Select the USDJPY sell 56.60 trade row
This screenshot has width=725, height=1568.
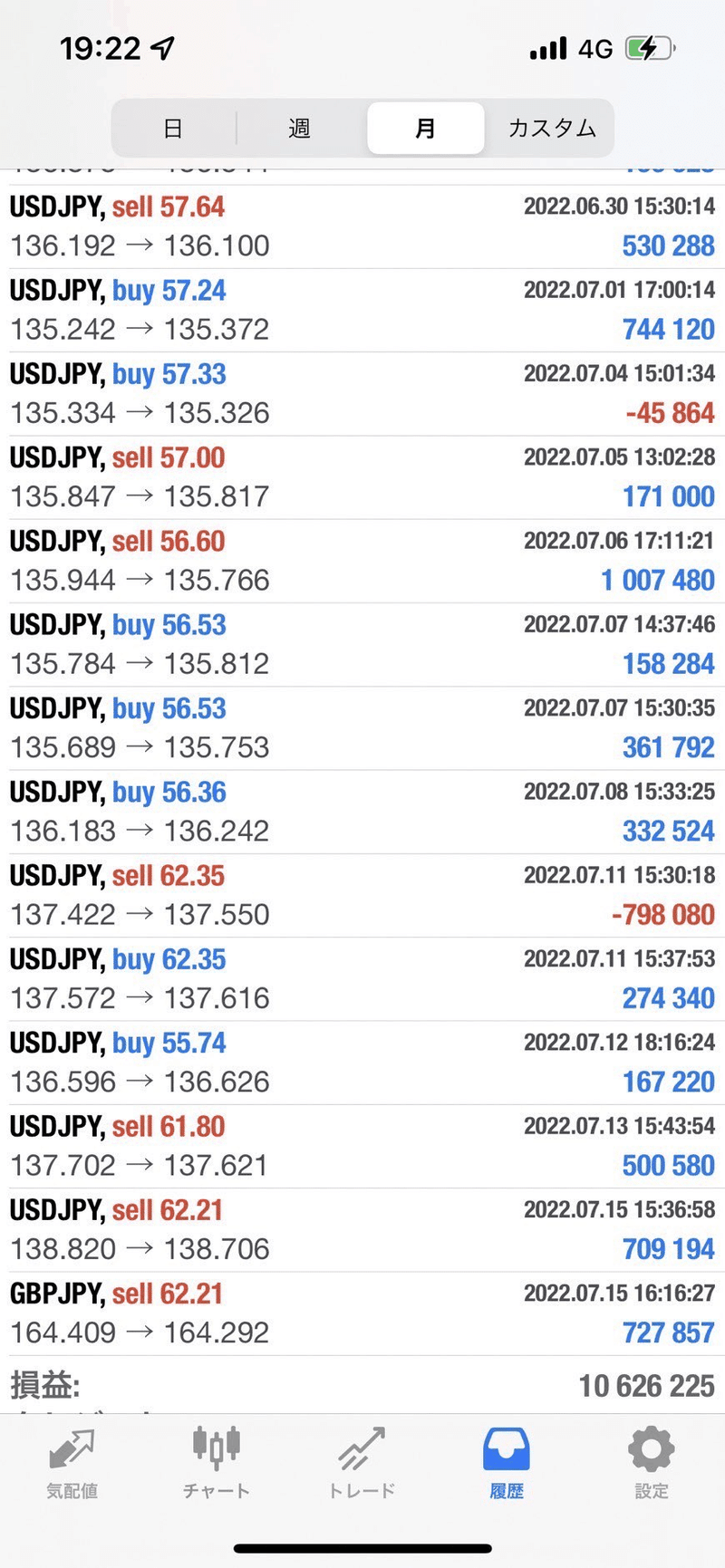point(362,561)
